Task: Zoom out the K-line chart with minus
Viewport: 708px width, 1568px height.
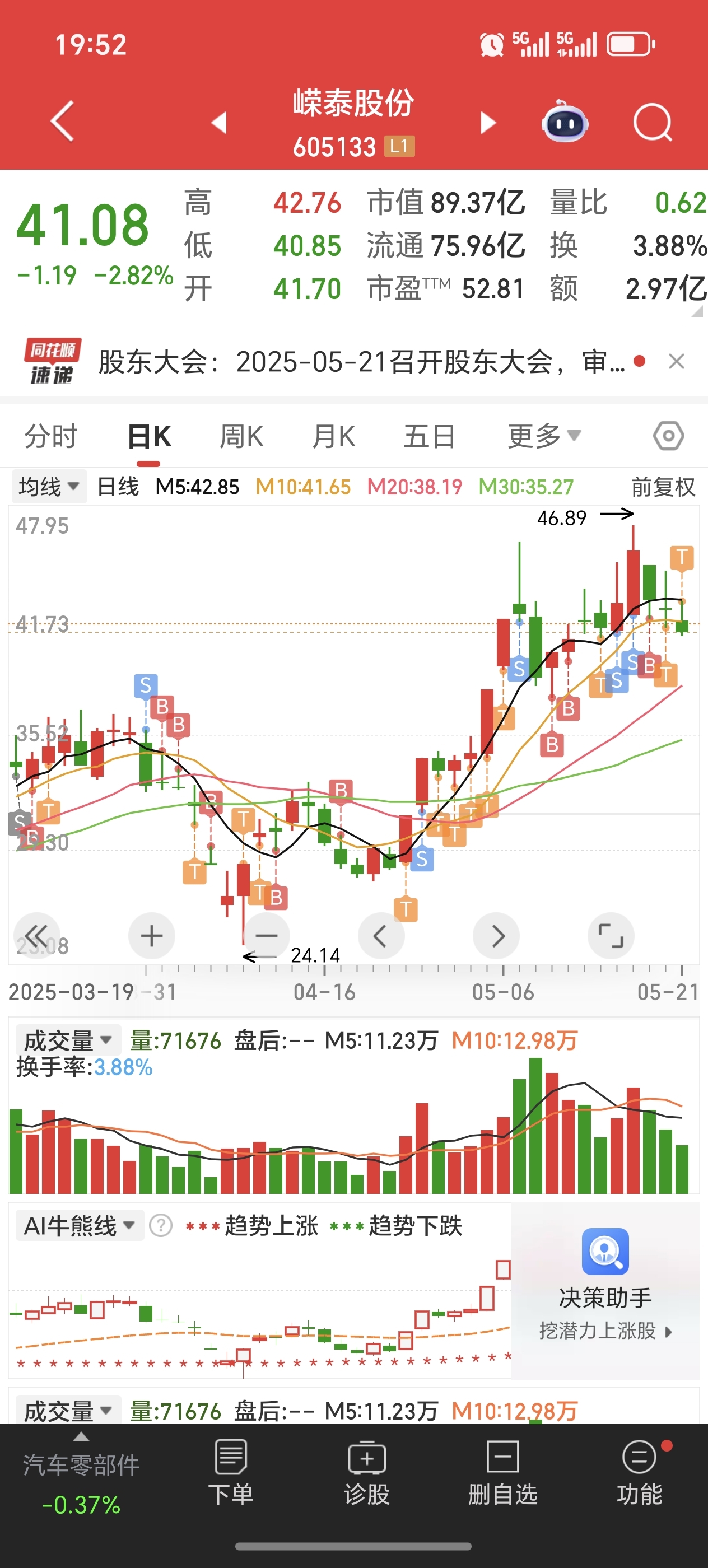Action: pos(266,936)
